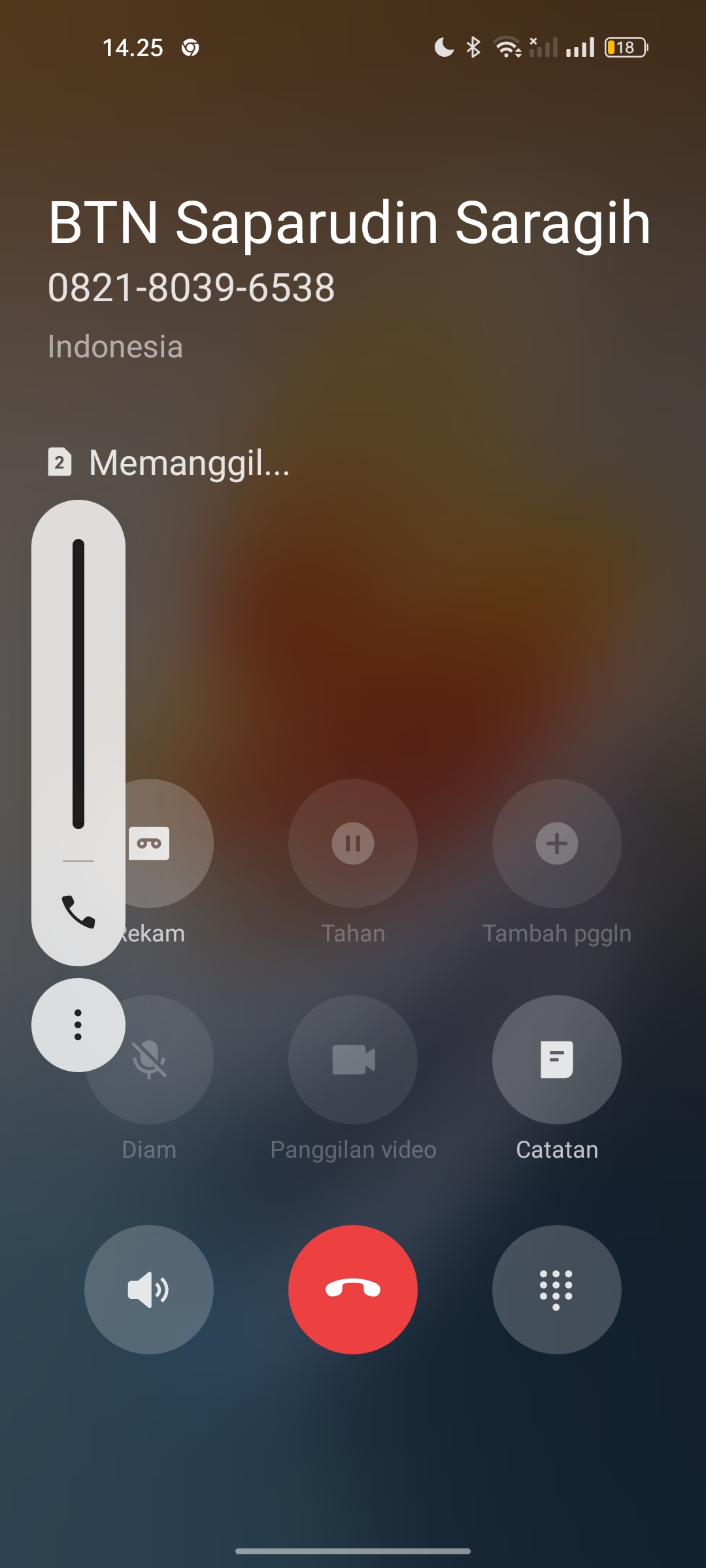Turn on the speakerphone
Viewport: 706px width, 1568px height.
(x=148, y=1289)
